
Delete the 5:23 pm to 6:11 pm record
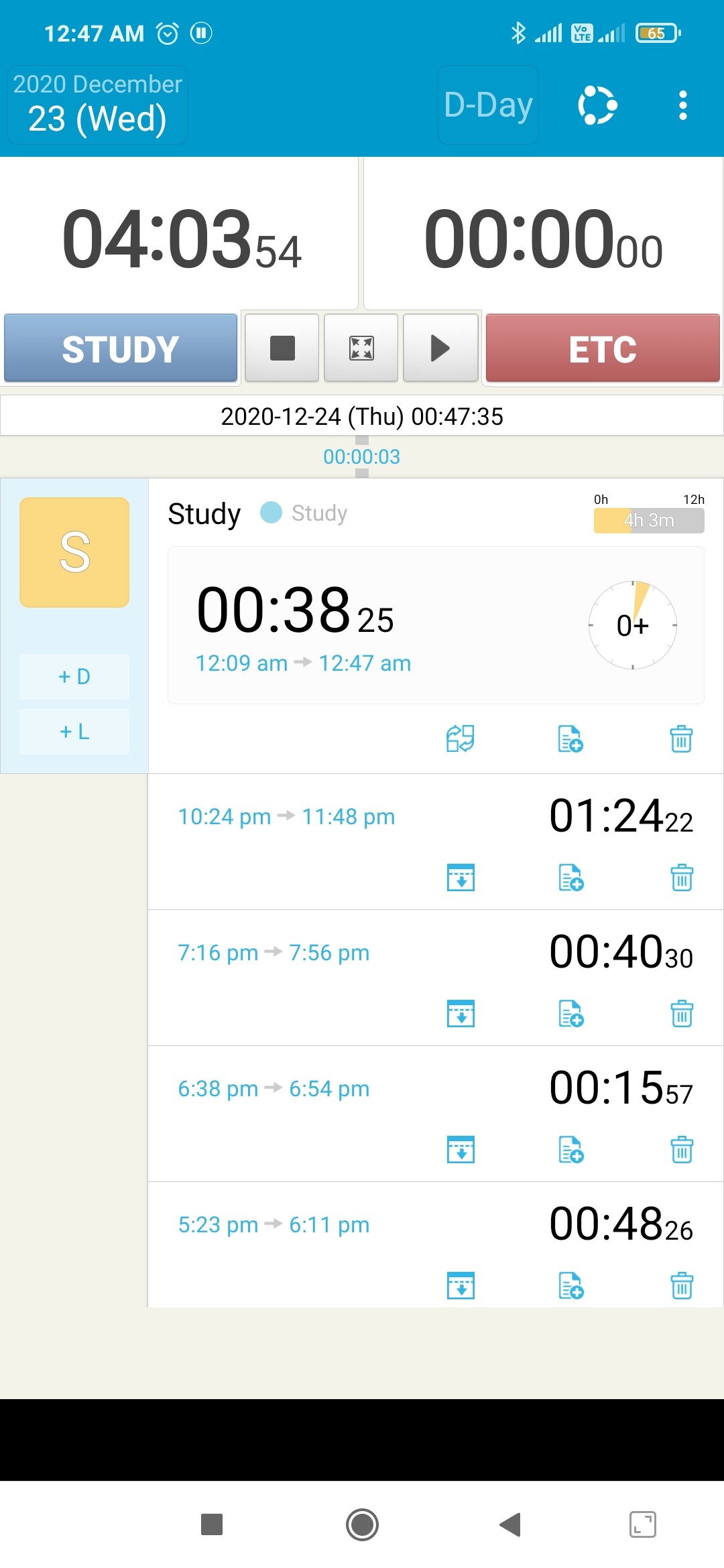[x=682, y=1285]
